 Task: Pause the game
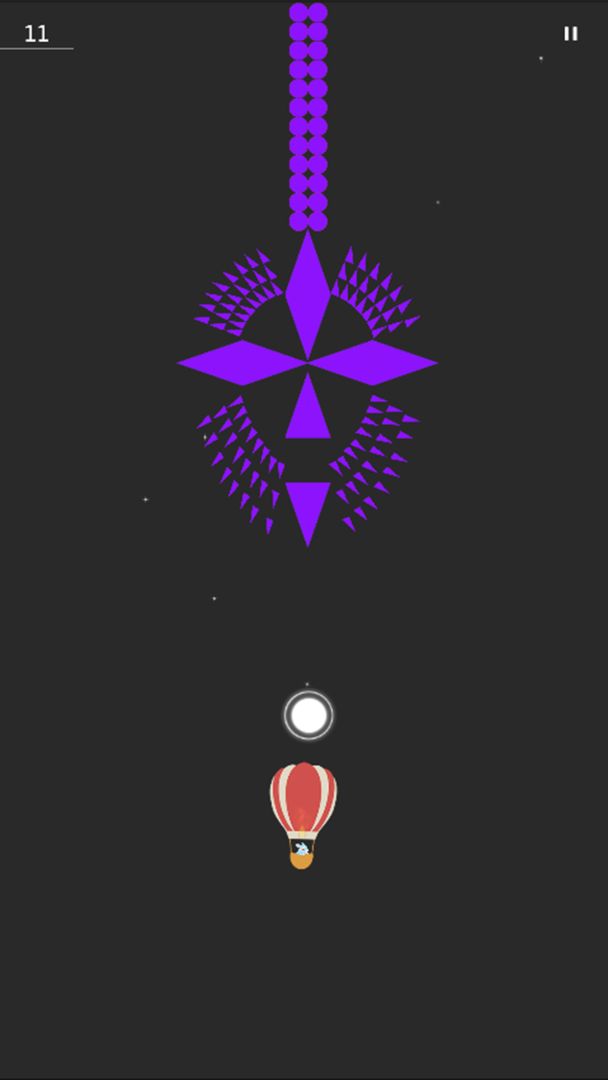click(570, 34)
